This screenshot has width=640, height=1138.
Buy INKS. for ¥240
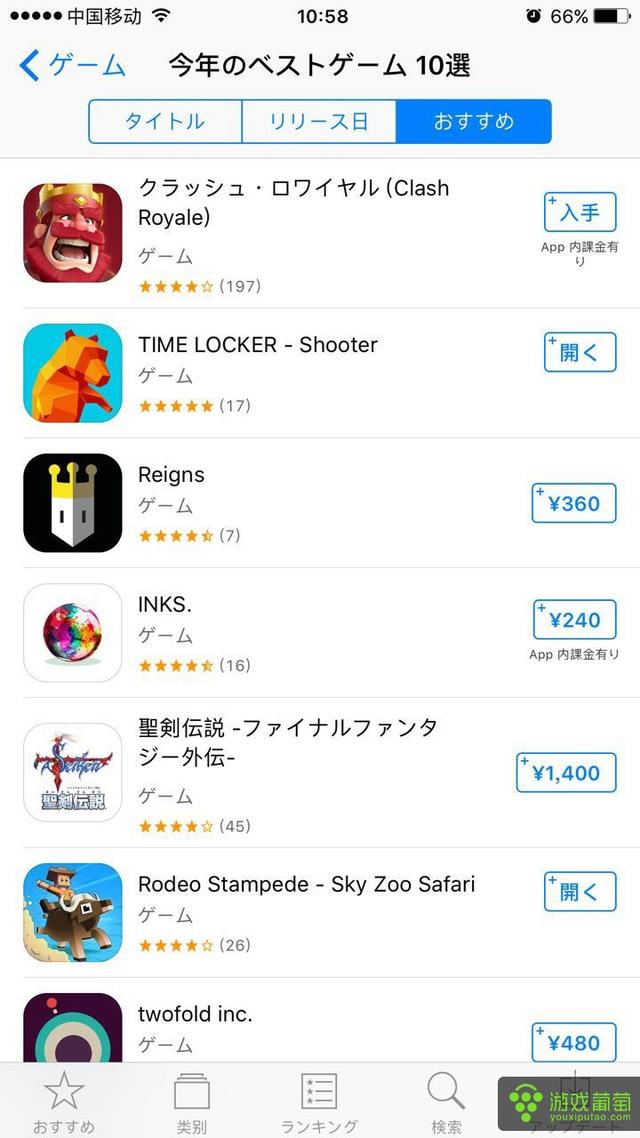[x=573, y=620]
